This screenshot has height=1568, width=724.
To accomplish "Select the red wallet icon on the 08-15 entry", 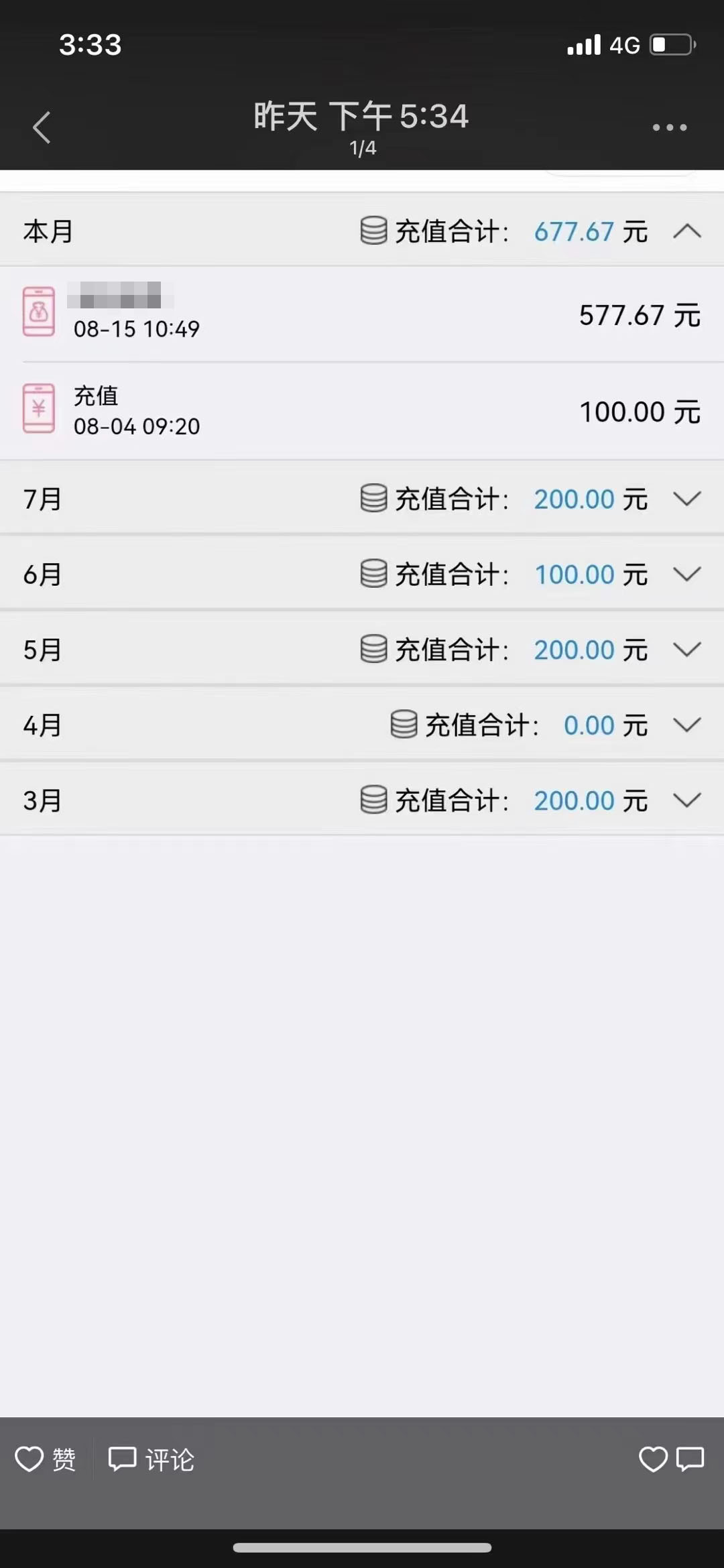I will tap(38, 313).
